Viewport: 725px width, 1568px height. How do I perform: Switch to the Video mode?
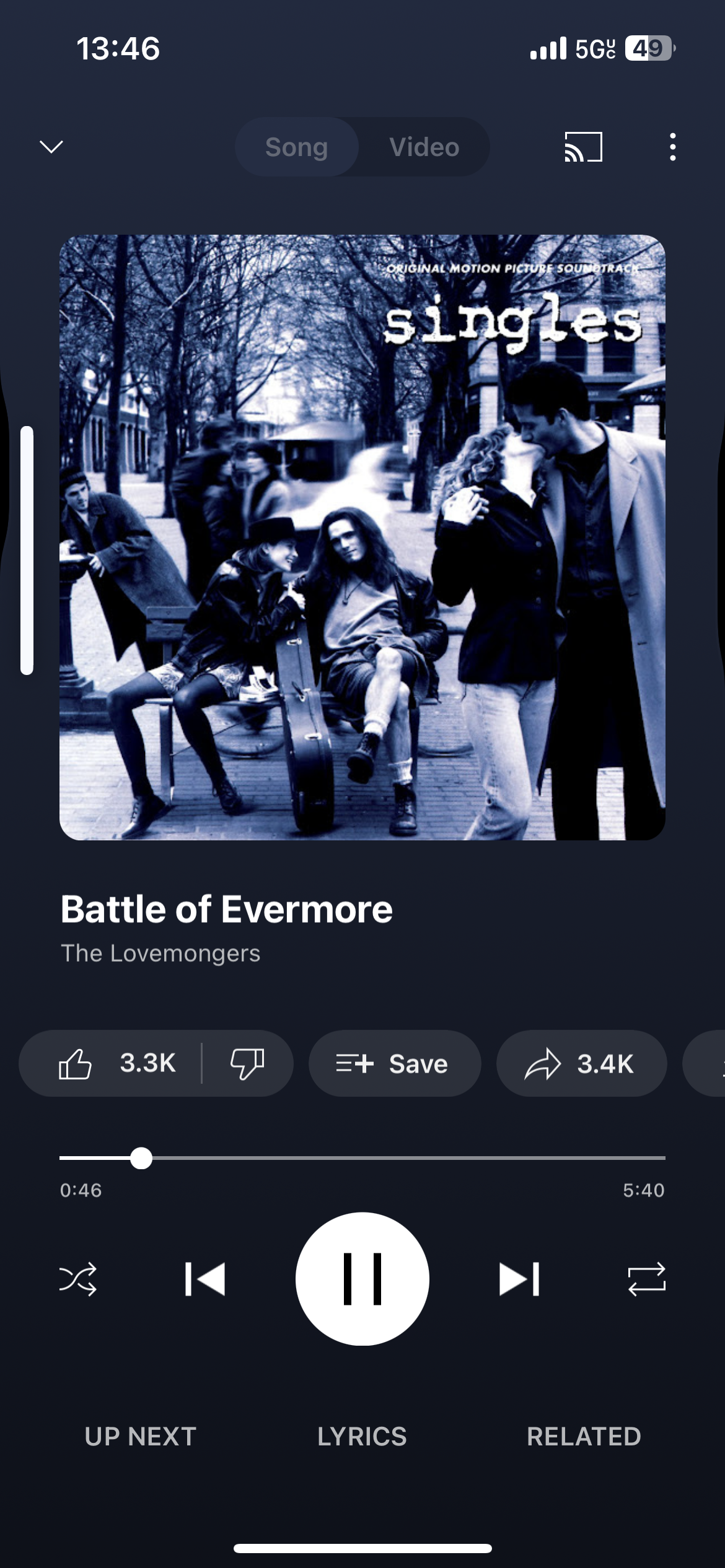pyautogui.click(x=424, y=147)
